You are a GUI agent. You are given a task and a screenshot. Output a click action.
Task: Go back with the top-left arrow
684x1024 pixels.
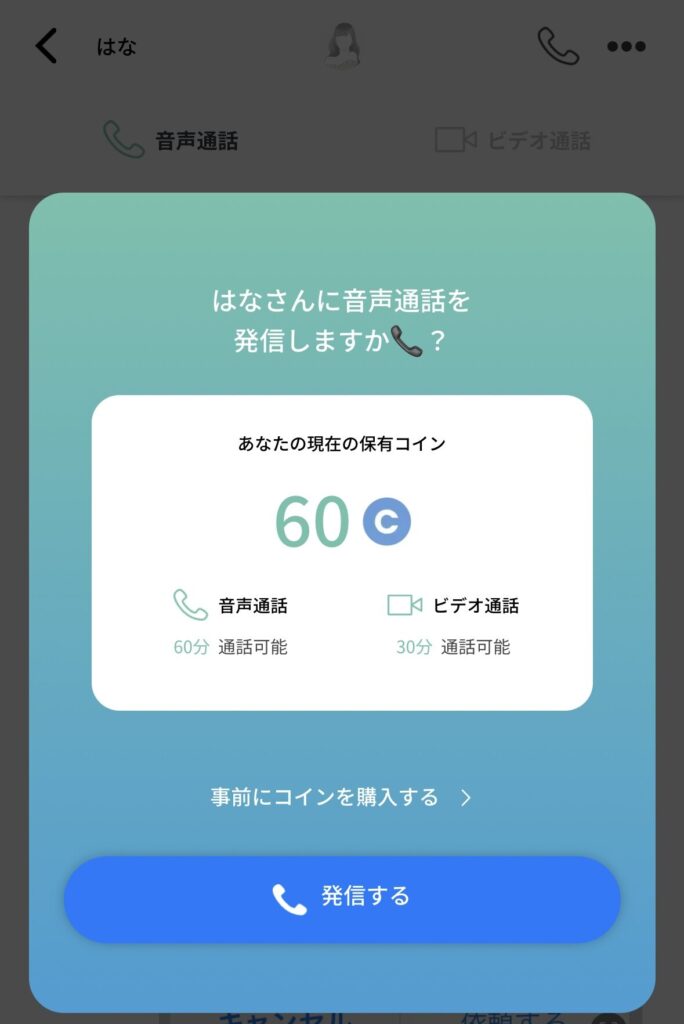tap(46, 46)
